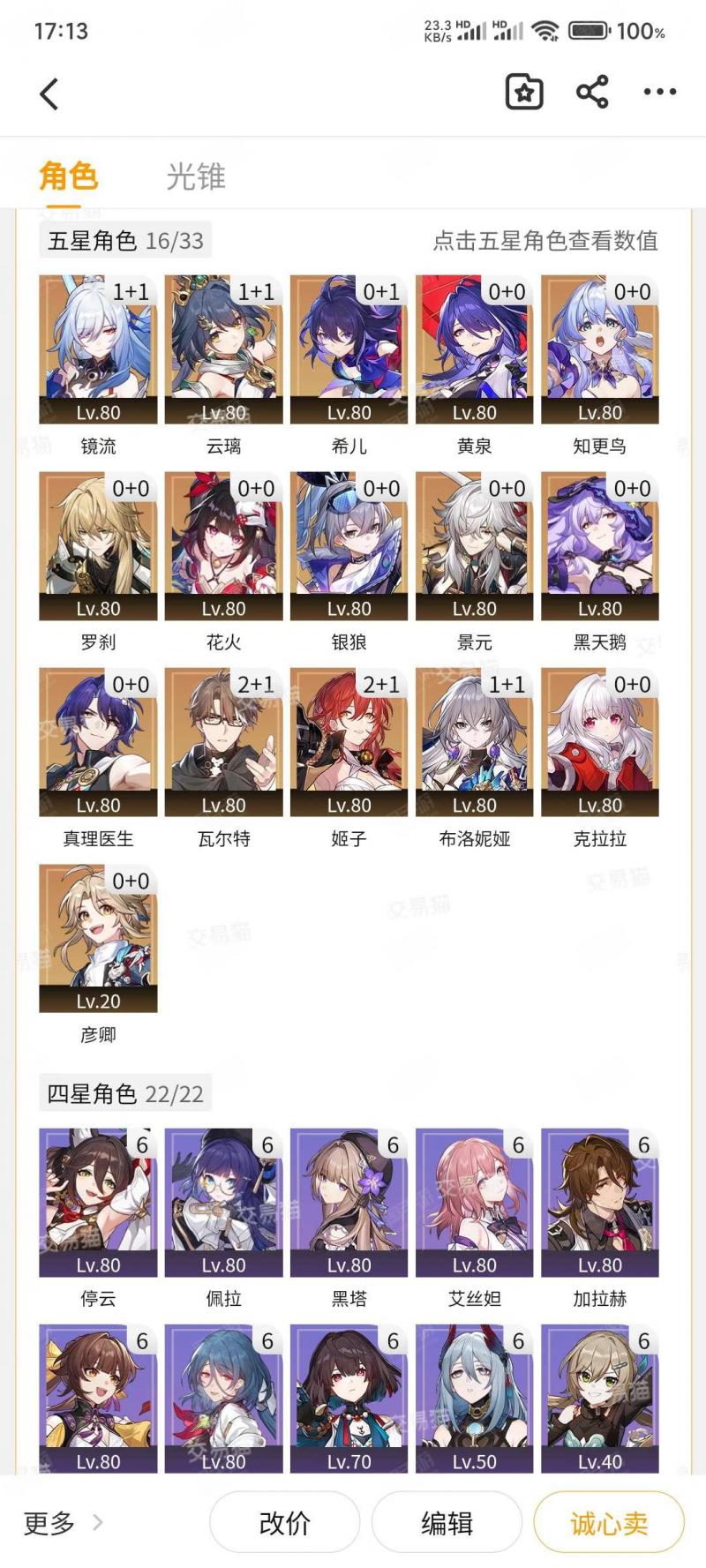Expand the 更多 options
The height and width of the screenshot is (1568, 706).
point(63,1523)
